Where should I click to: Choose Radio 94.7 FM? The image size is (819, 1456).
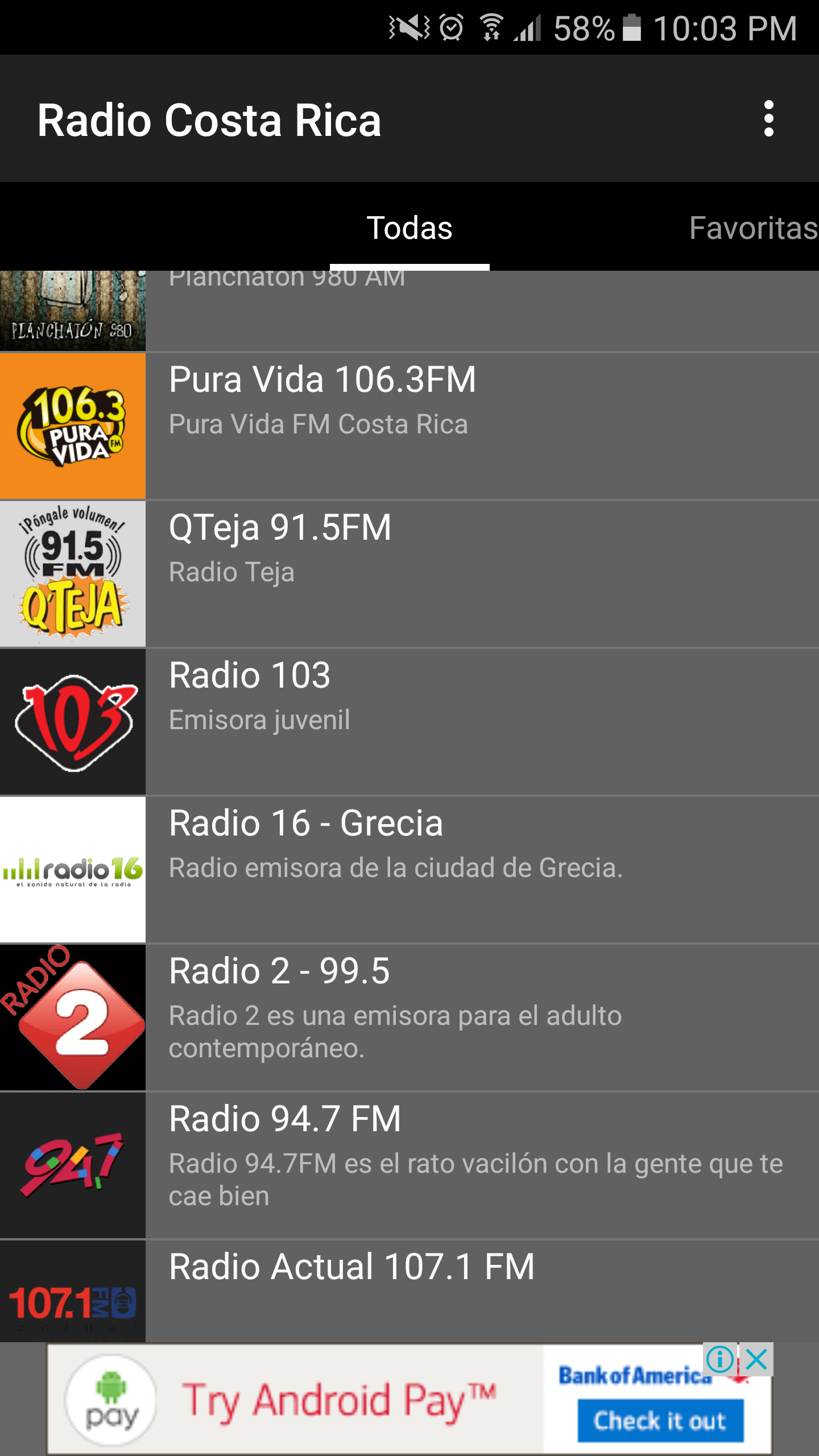point(409,1165)
